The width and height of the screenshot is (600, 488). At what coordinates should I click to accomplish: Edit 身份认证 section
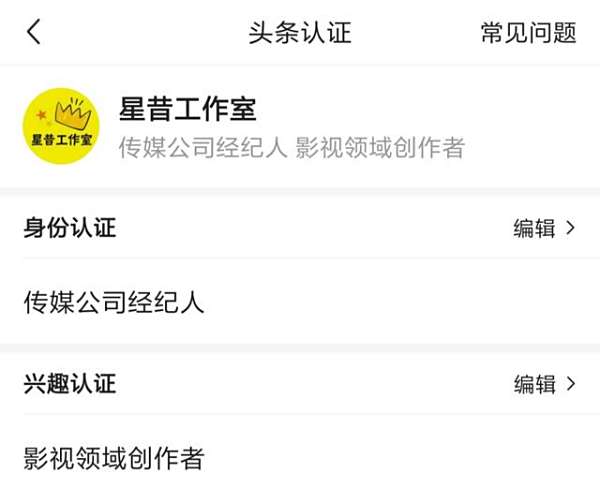pyautogui.click(x=544, y=228)
